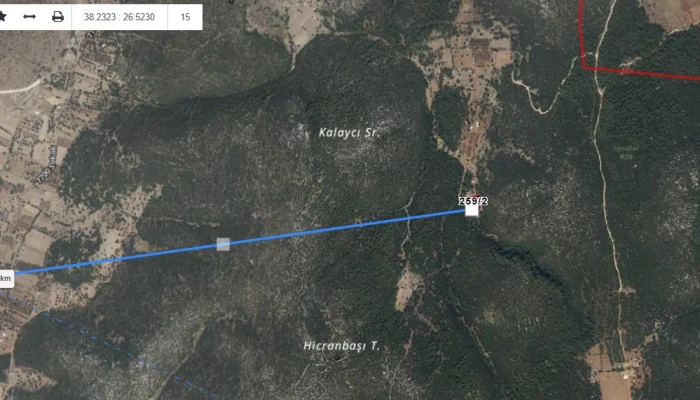The height and width of the screenshot is (400, 700).
Task: Select the white 2592 track endpoint marker
Action: (471, 209)
